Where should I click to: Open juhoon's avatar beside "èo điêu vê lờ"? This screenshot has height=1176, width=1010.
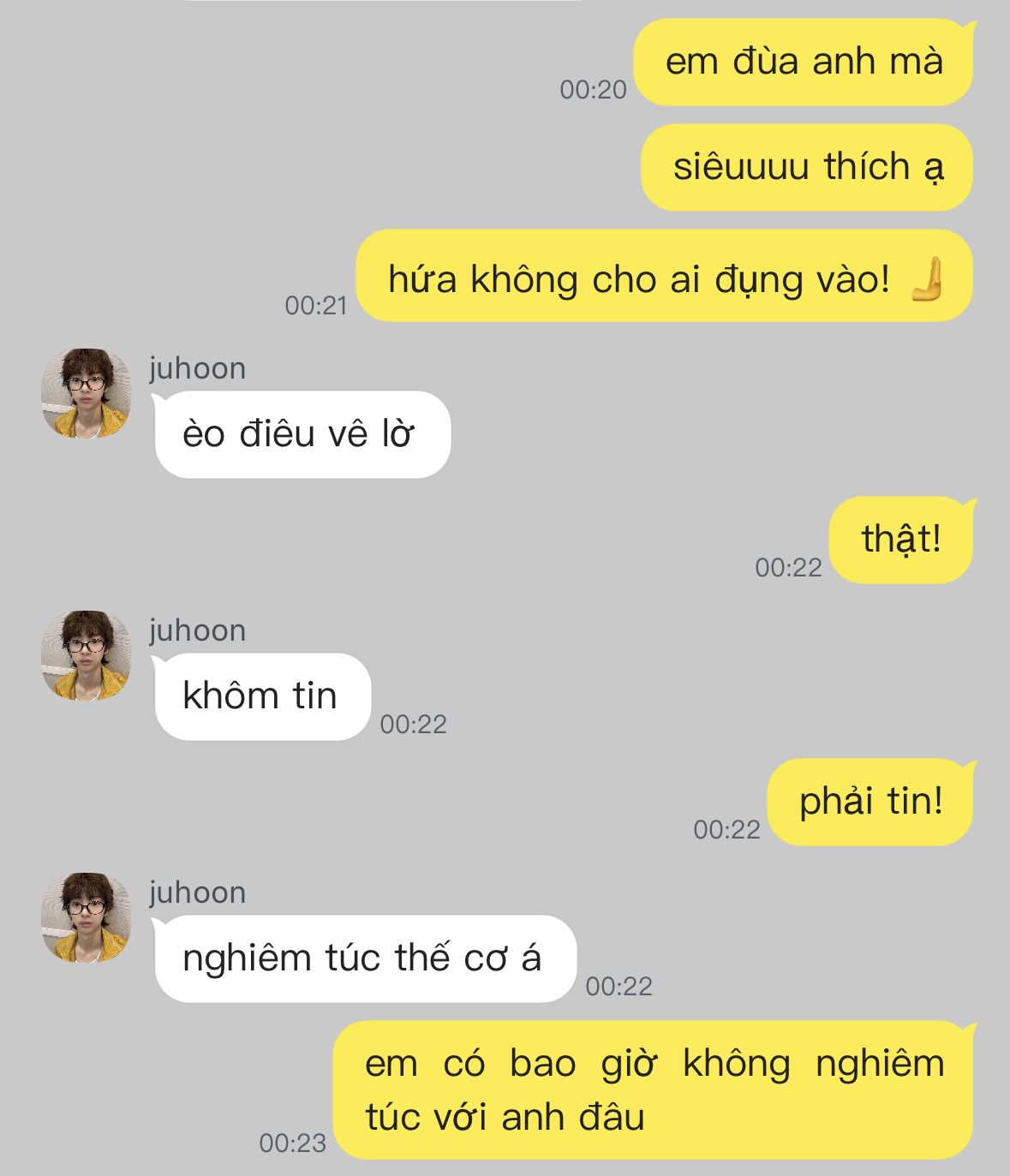point(86,394)
